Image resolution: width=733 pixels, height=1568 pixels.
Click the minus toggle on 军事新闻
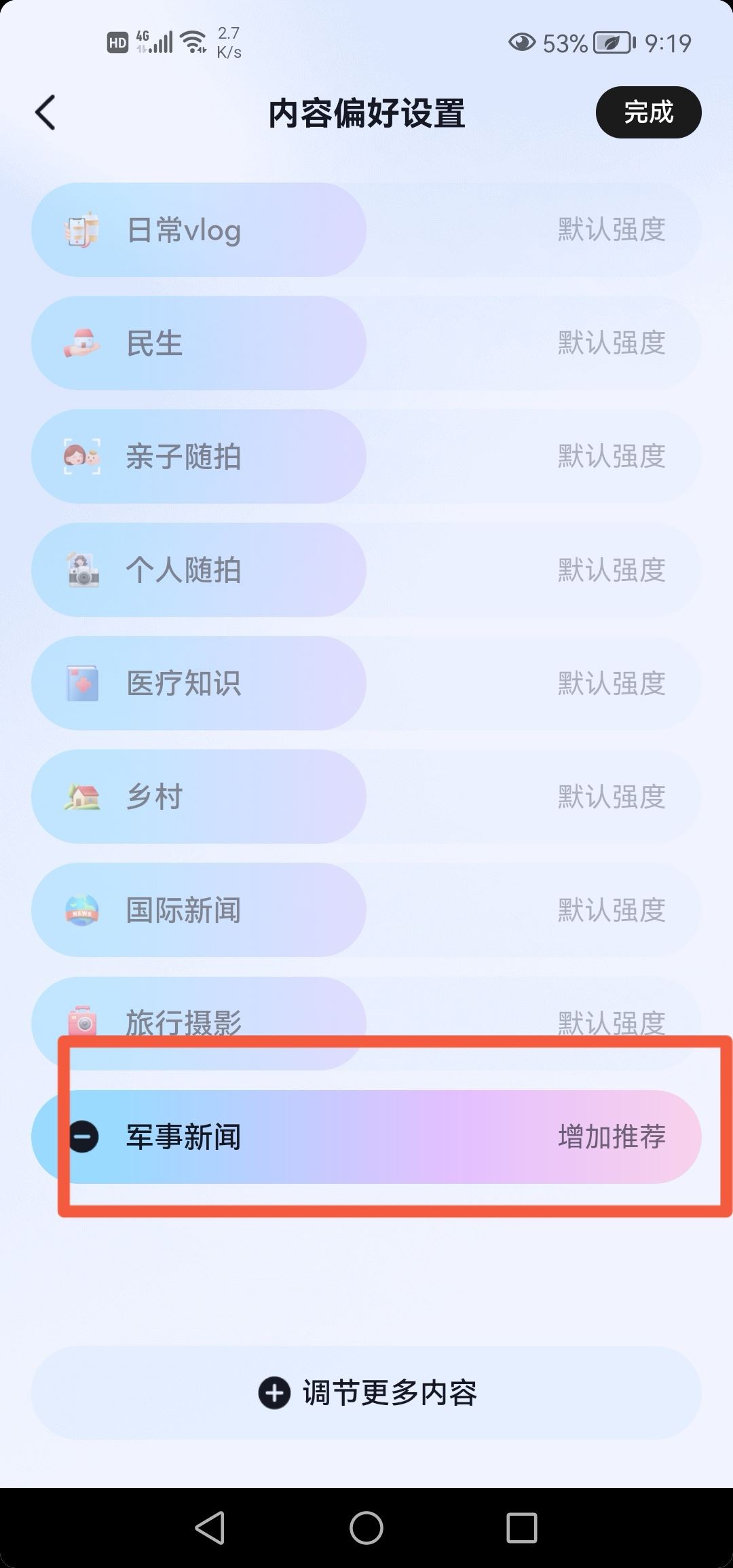[x=83, y=1136]
